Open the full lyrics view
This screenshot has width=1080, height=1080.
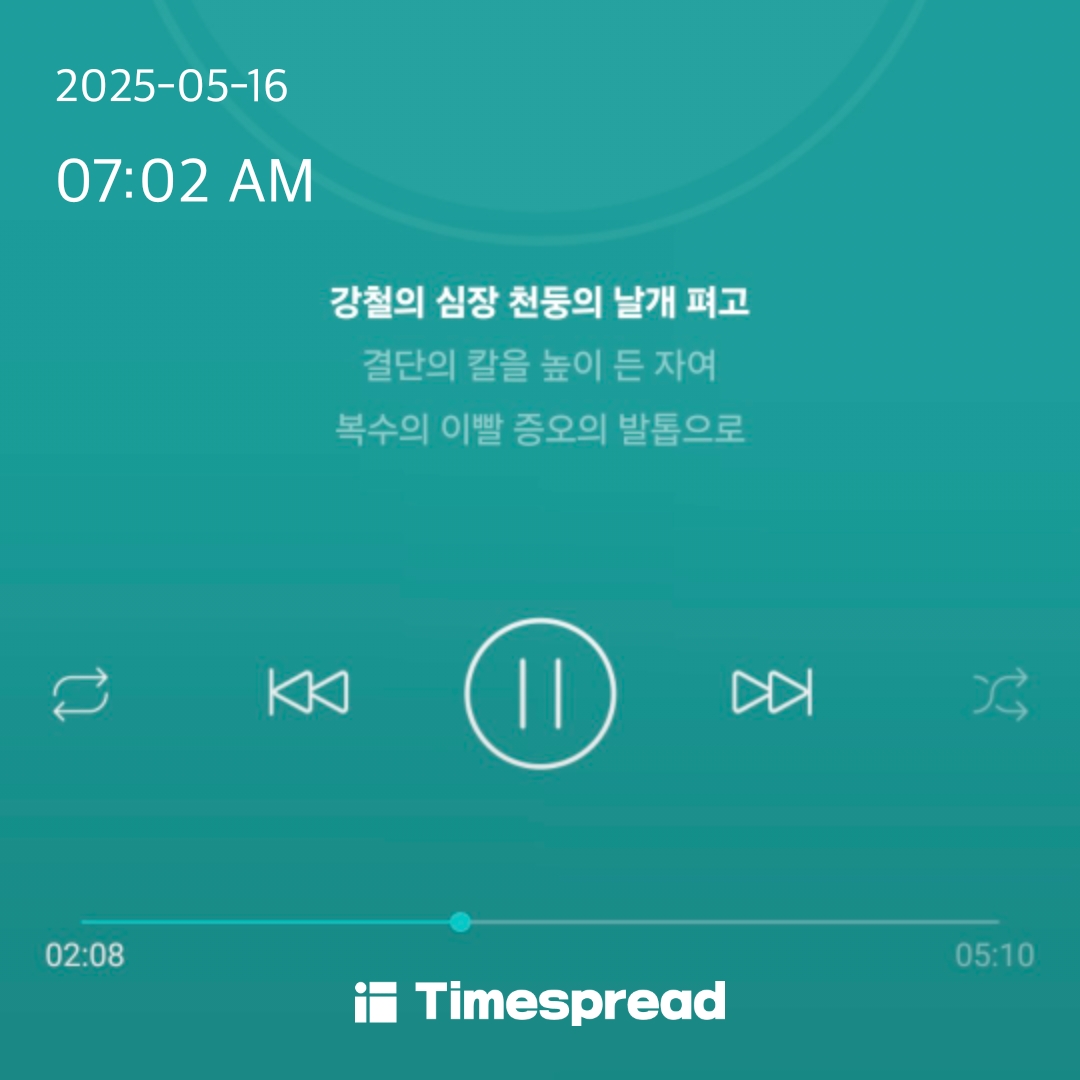540,366
